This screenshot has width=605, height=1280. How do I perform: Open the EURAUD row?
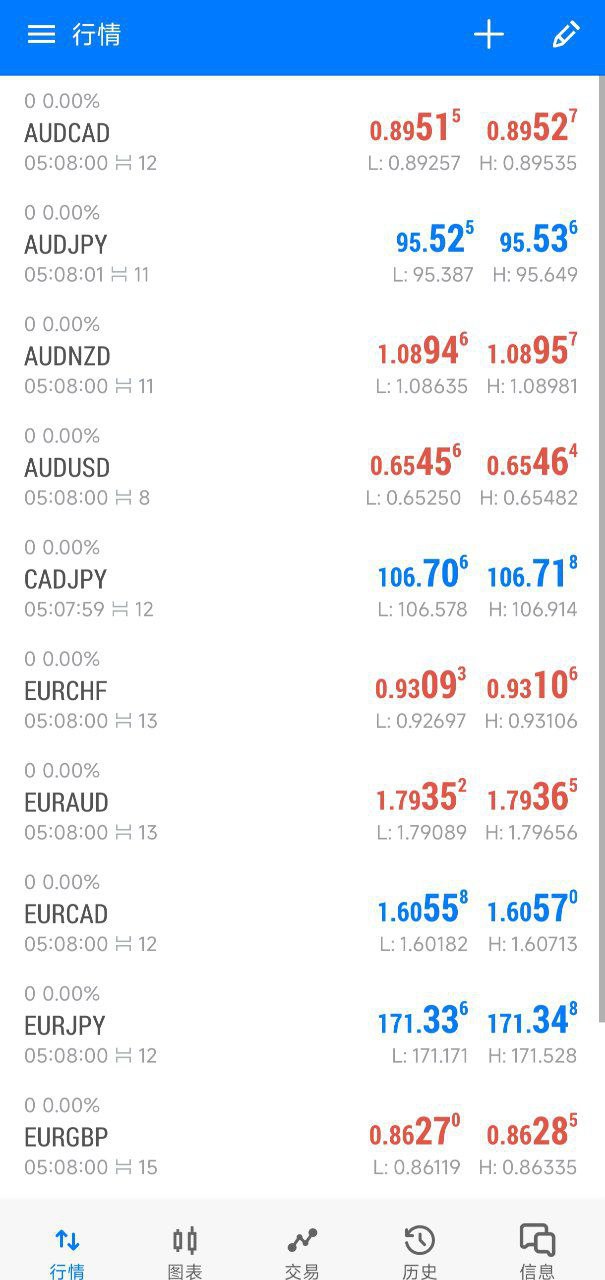(x=302, y=801)
